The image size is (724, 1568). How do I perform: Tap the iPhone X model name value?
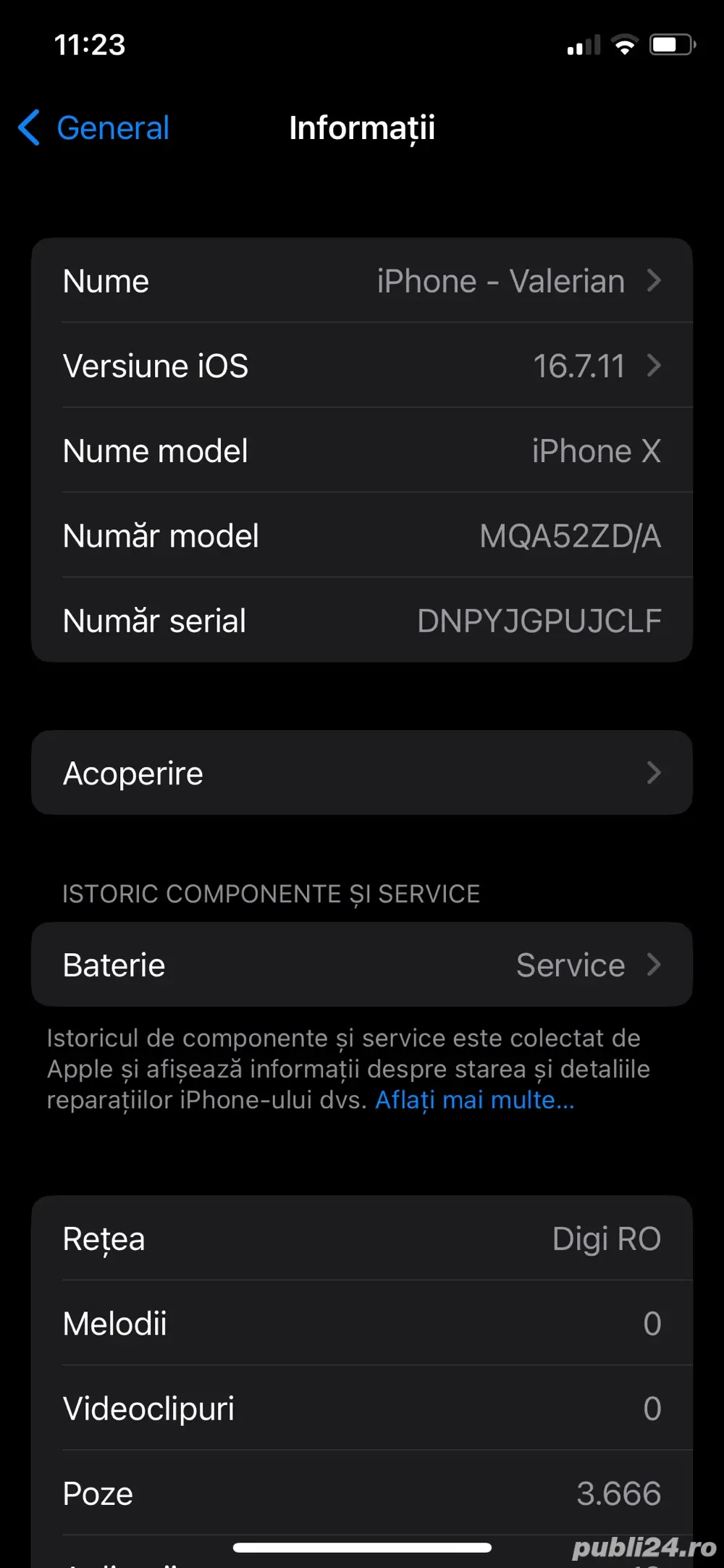click(x=597, y=450)
